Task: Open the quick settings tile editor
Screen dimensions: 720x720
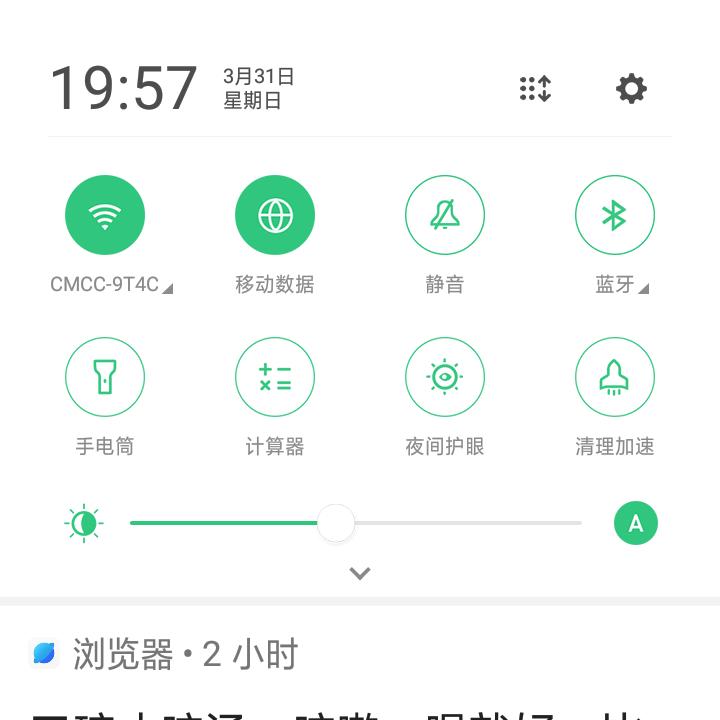Action: (x=535, y=89)
